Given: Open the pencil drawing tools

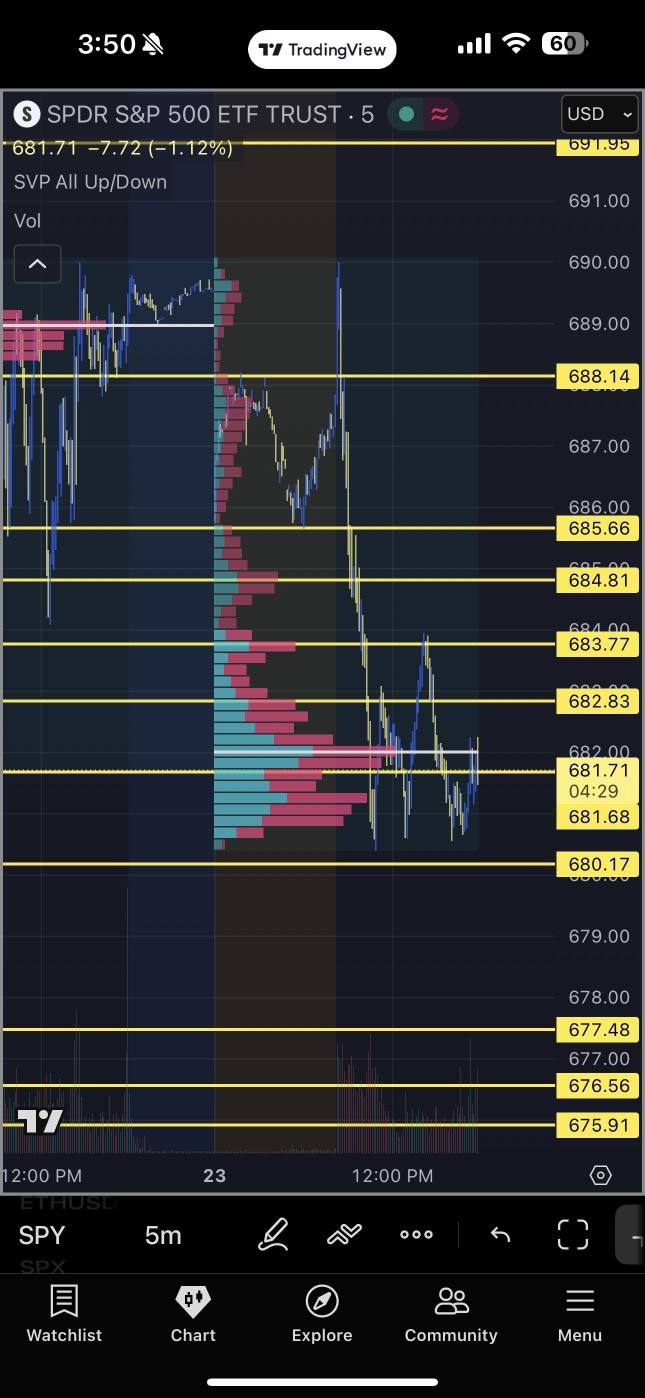Looking at the screenshot, I should (273, 1235).
